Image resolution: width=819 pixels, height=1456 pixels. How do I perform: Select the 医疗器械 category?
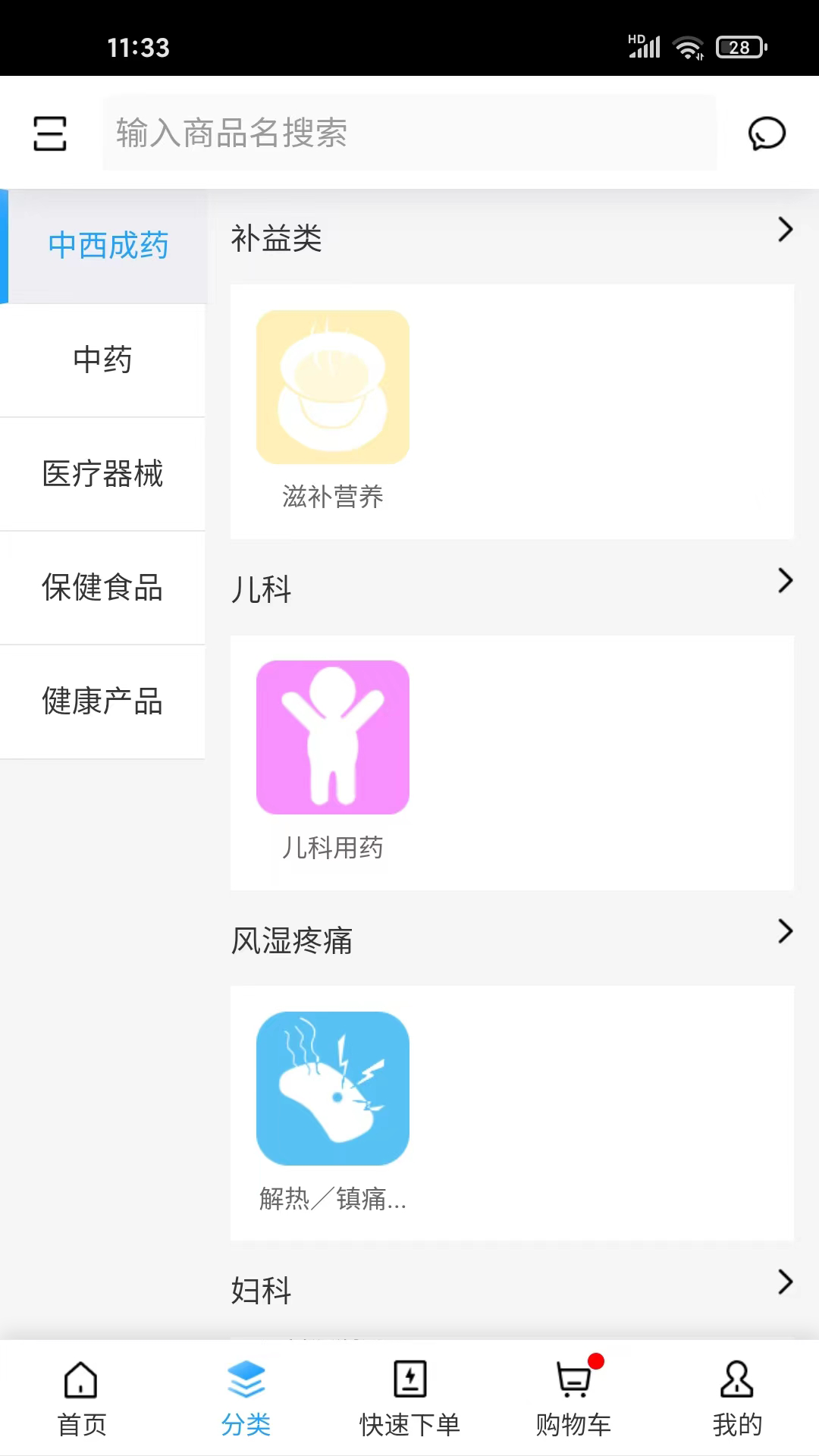point(102,474)
